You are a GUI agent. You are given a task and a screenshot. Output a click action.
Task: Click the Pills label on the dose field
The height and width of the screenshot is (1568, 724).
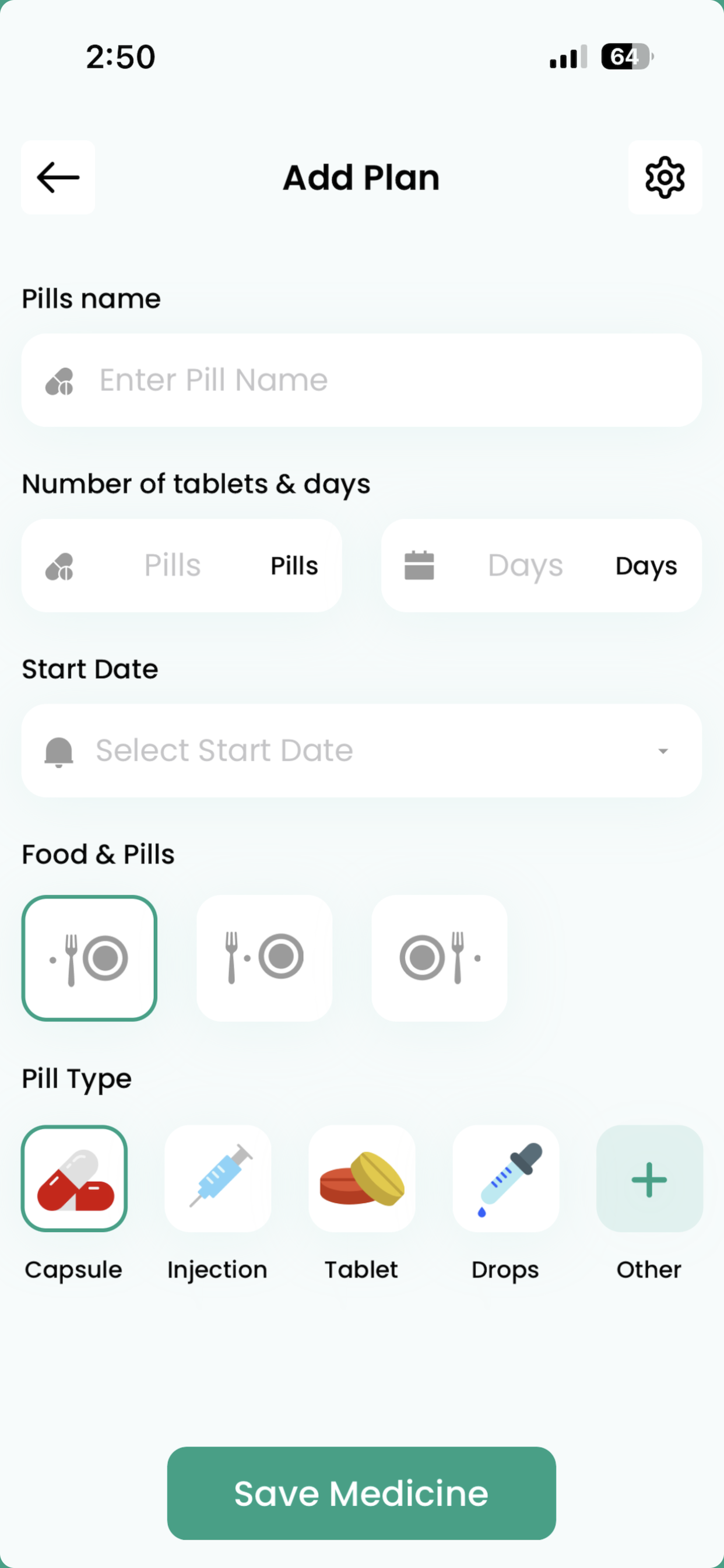[294, 565]
